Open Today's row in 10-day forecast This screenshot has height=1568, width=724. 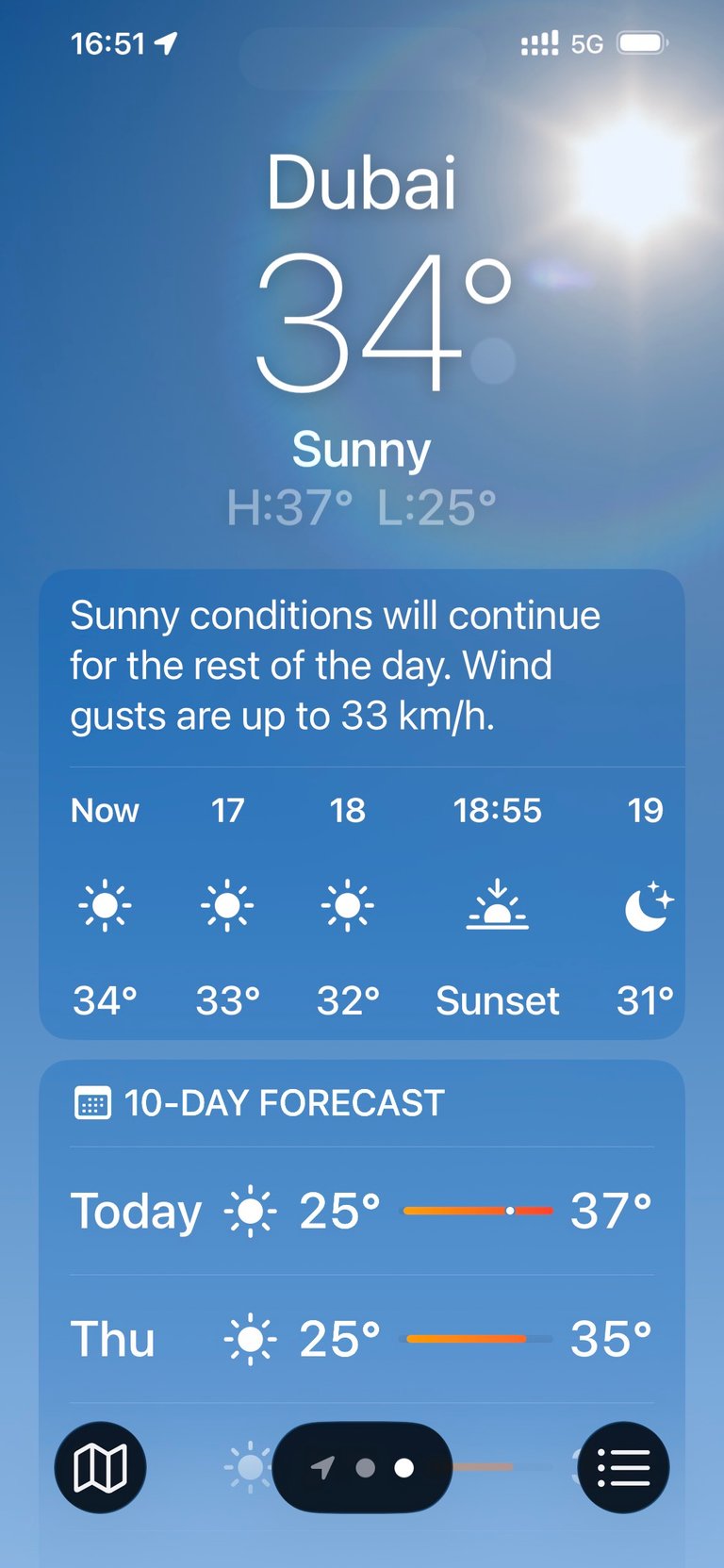362,1211
